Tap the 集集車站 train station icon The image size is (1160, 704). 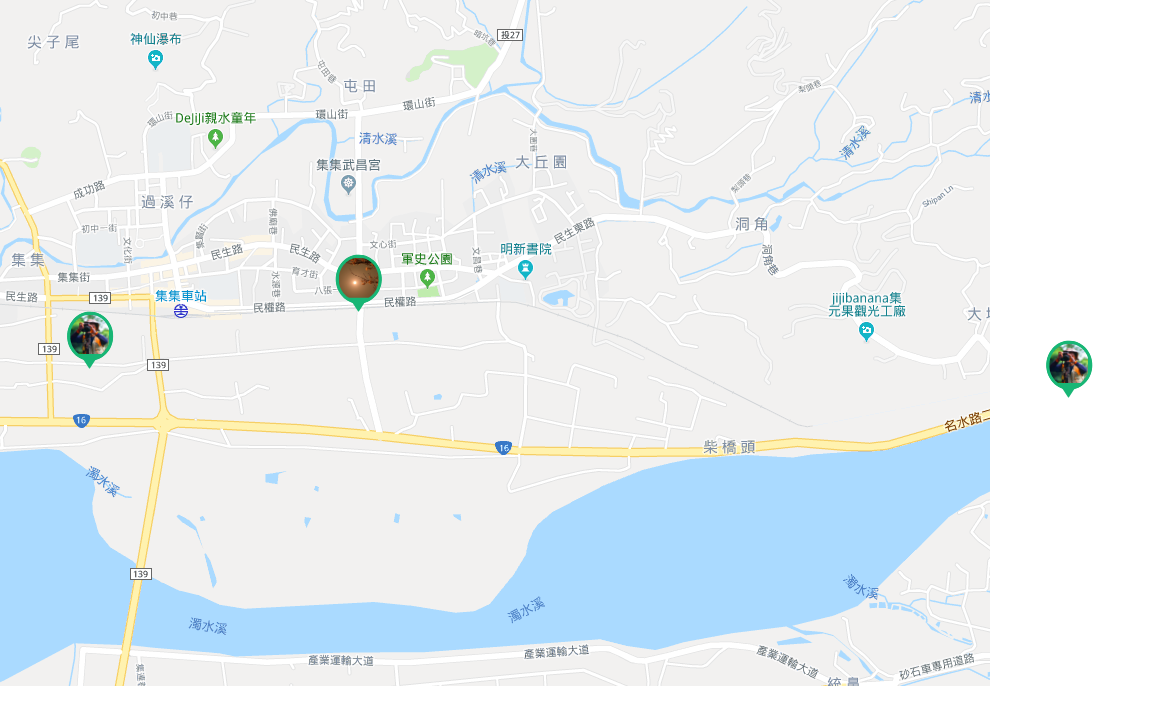[x=181, y=311]
